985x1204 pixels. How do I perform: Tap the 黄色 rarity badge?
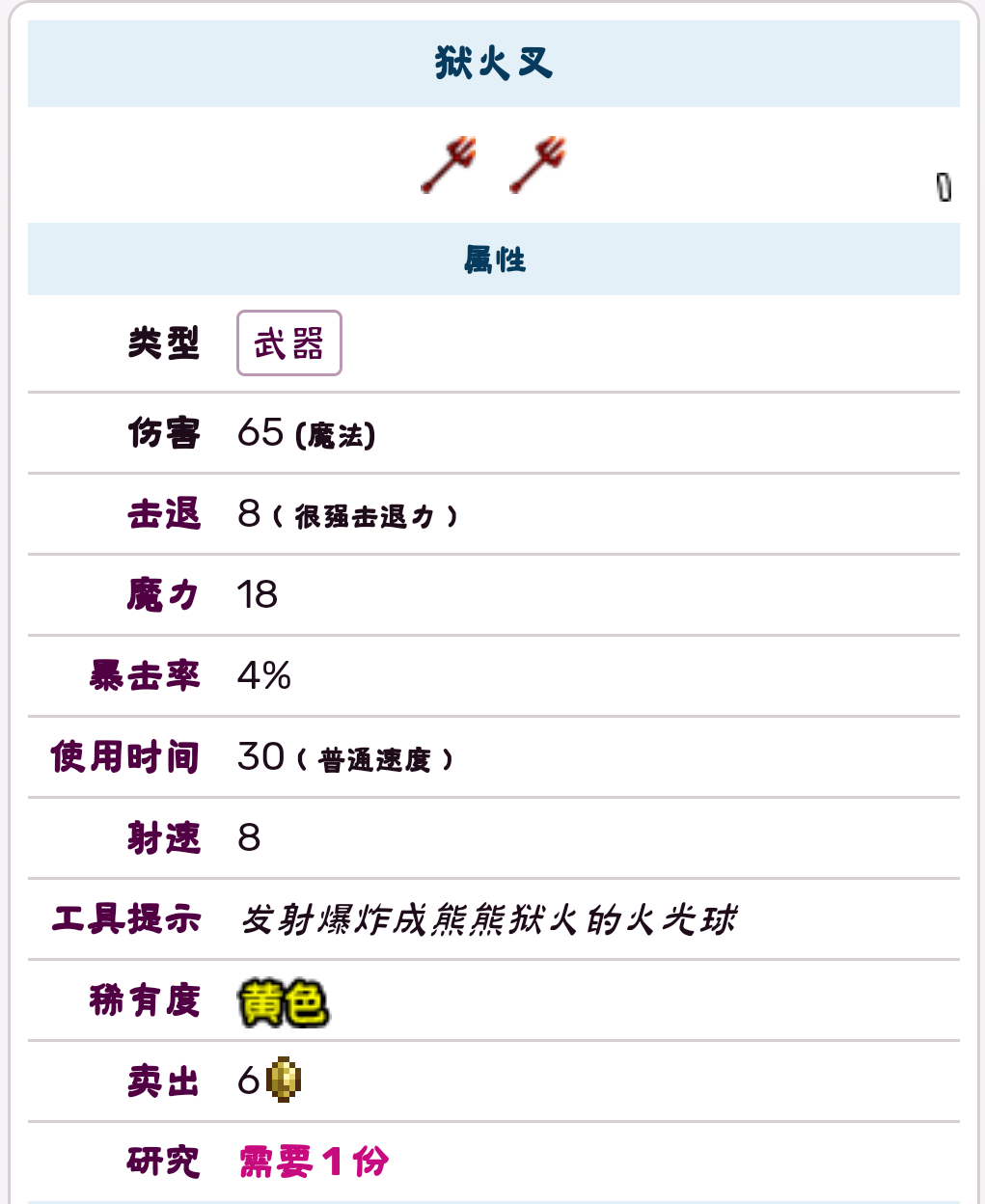pyautogui.click(x=283, y=1003)
